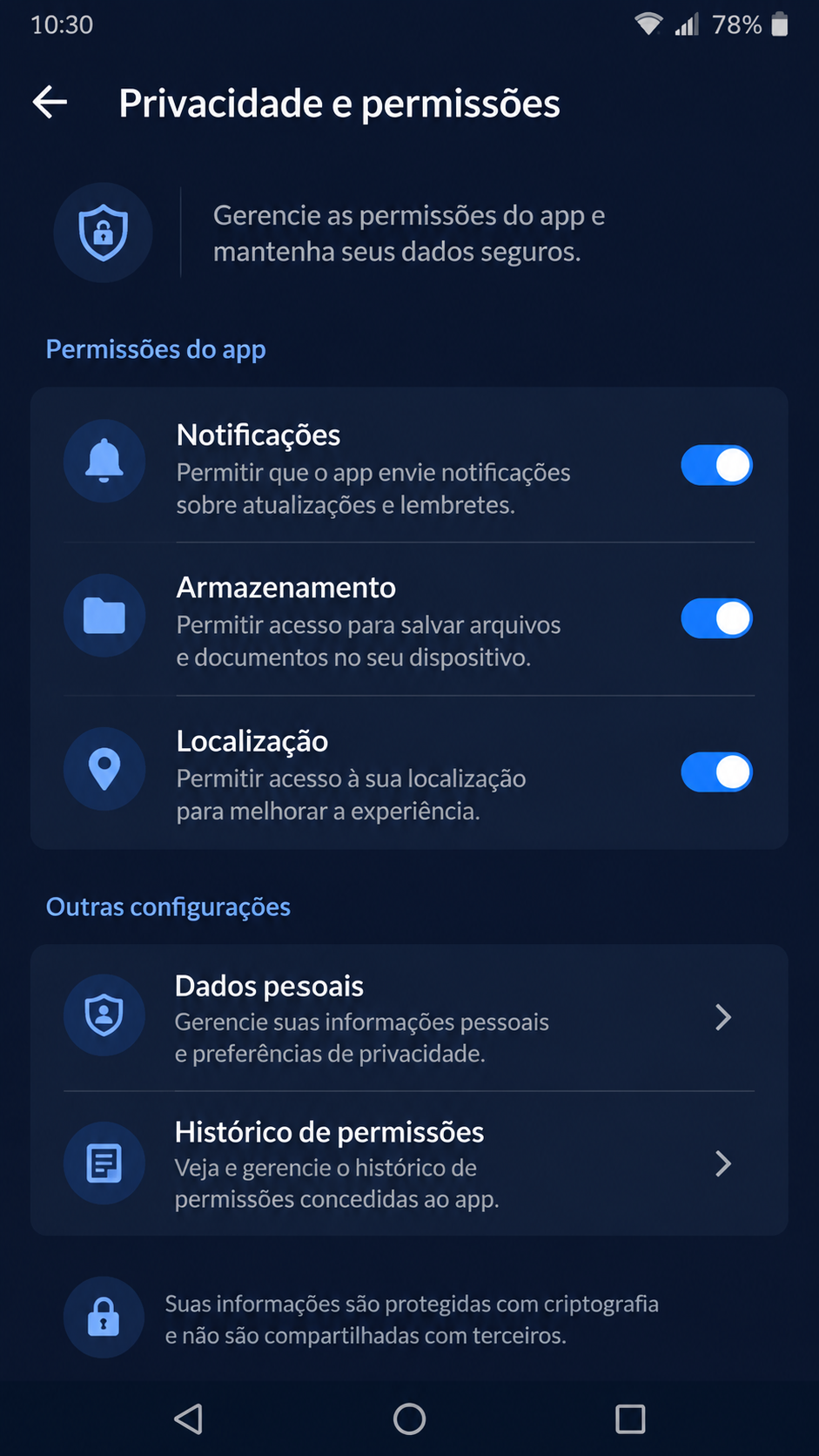Go back using the top arrow

(x=50, y=103)
